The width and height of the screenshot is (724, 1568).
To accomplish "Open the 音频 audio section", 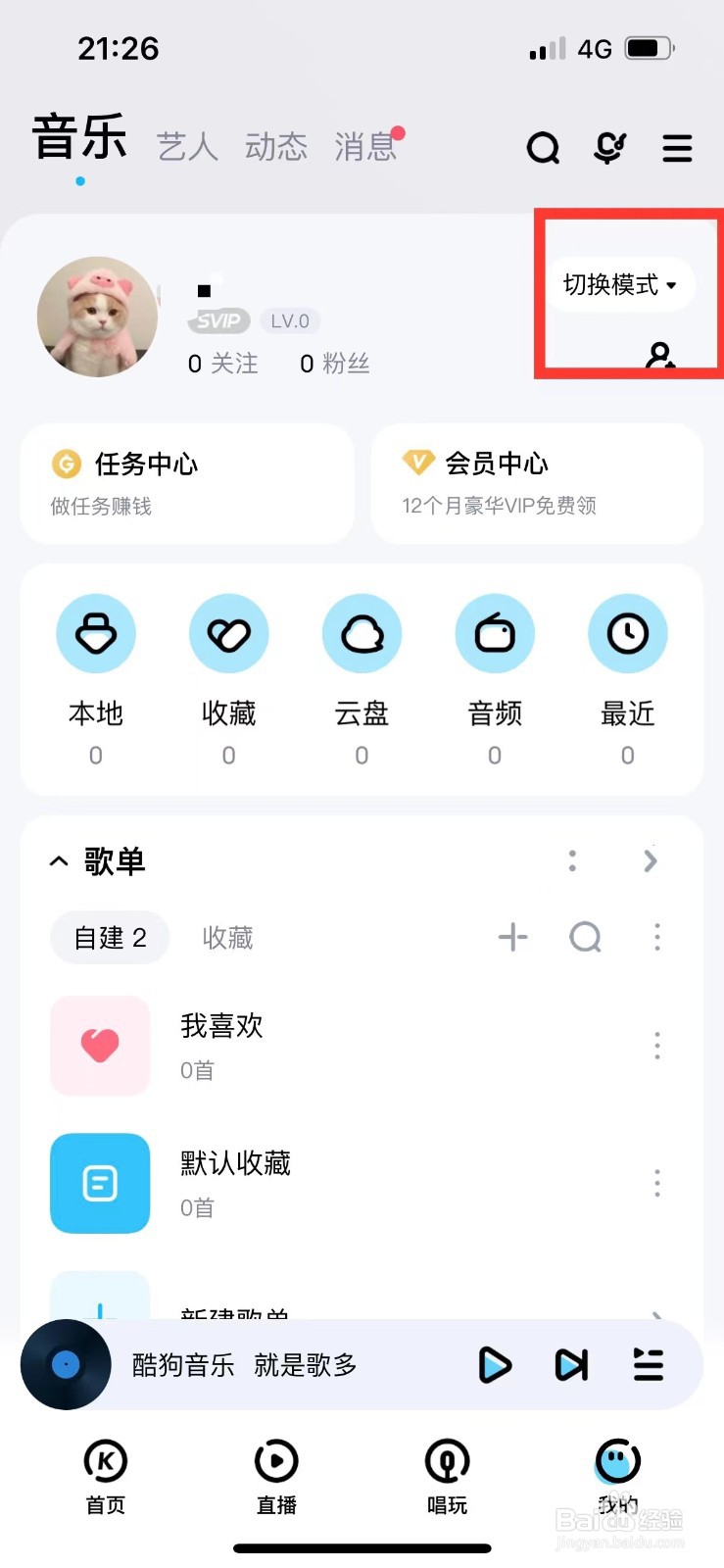I will click(495, 634).
